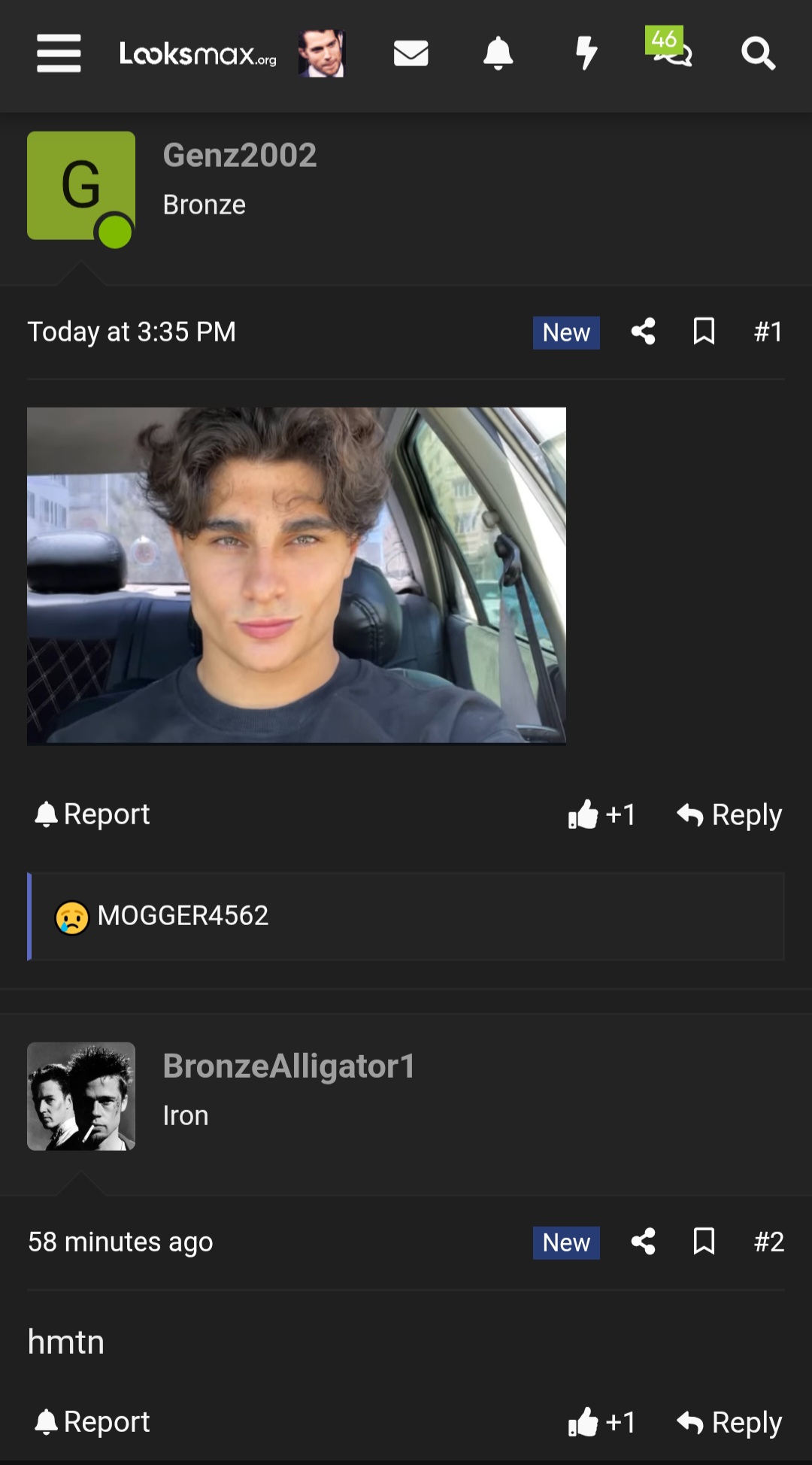This screenshot has width=812, height=1465.
Task: Share Genz2002's post #1
Action: tap(643, 332)
